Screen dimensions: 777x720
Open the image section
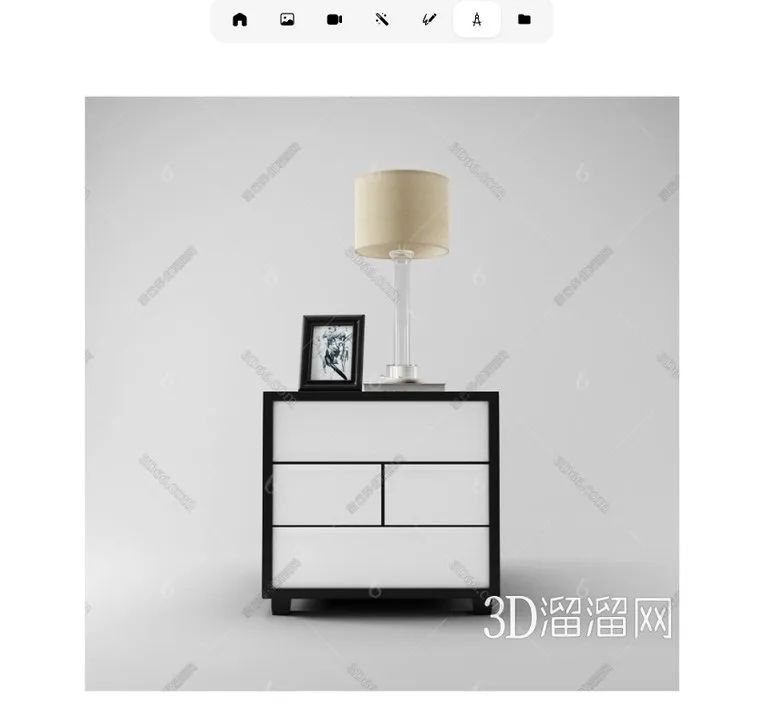(x=287, y=19)
